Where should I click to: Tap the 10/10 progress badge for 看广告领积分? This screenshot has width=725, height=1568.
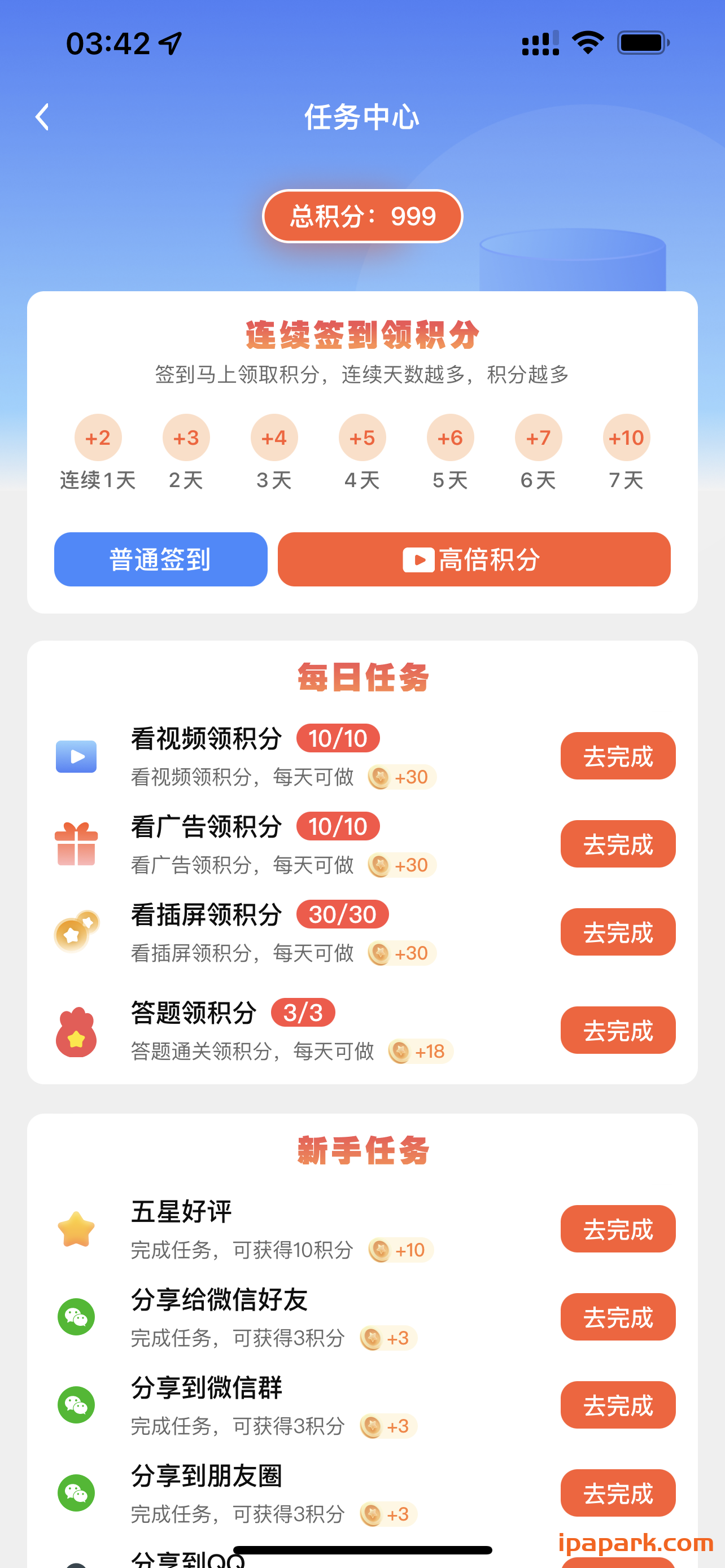click(339, 826)
